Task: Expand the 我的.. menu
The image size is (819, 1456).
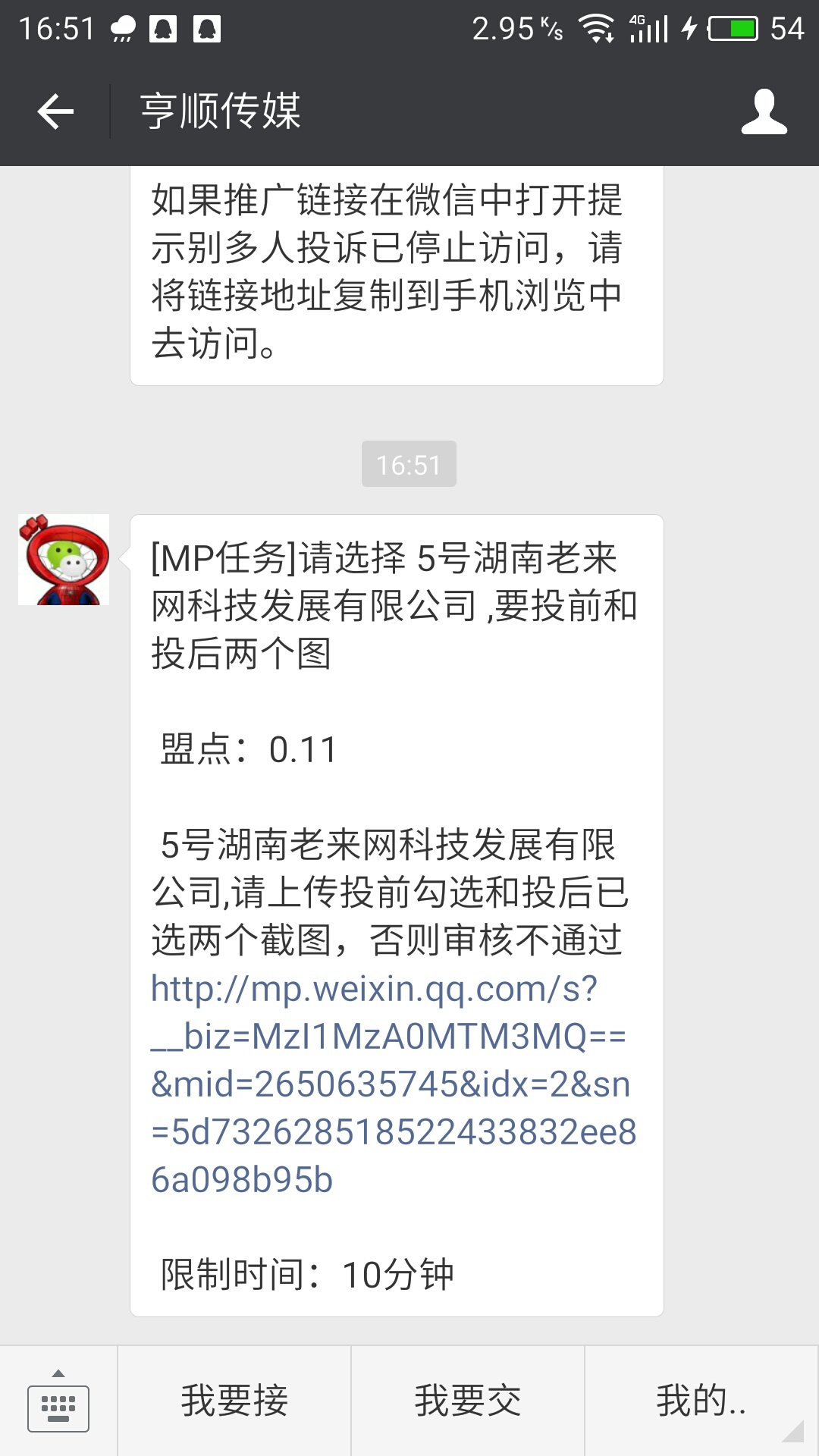Action: pyautogui.click(x=701, y=1401)
